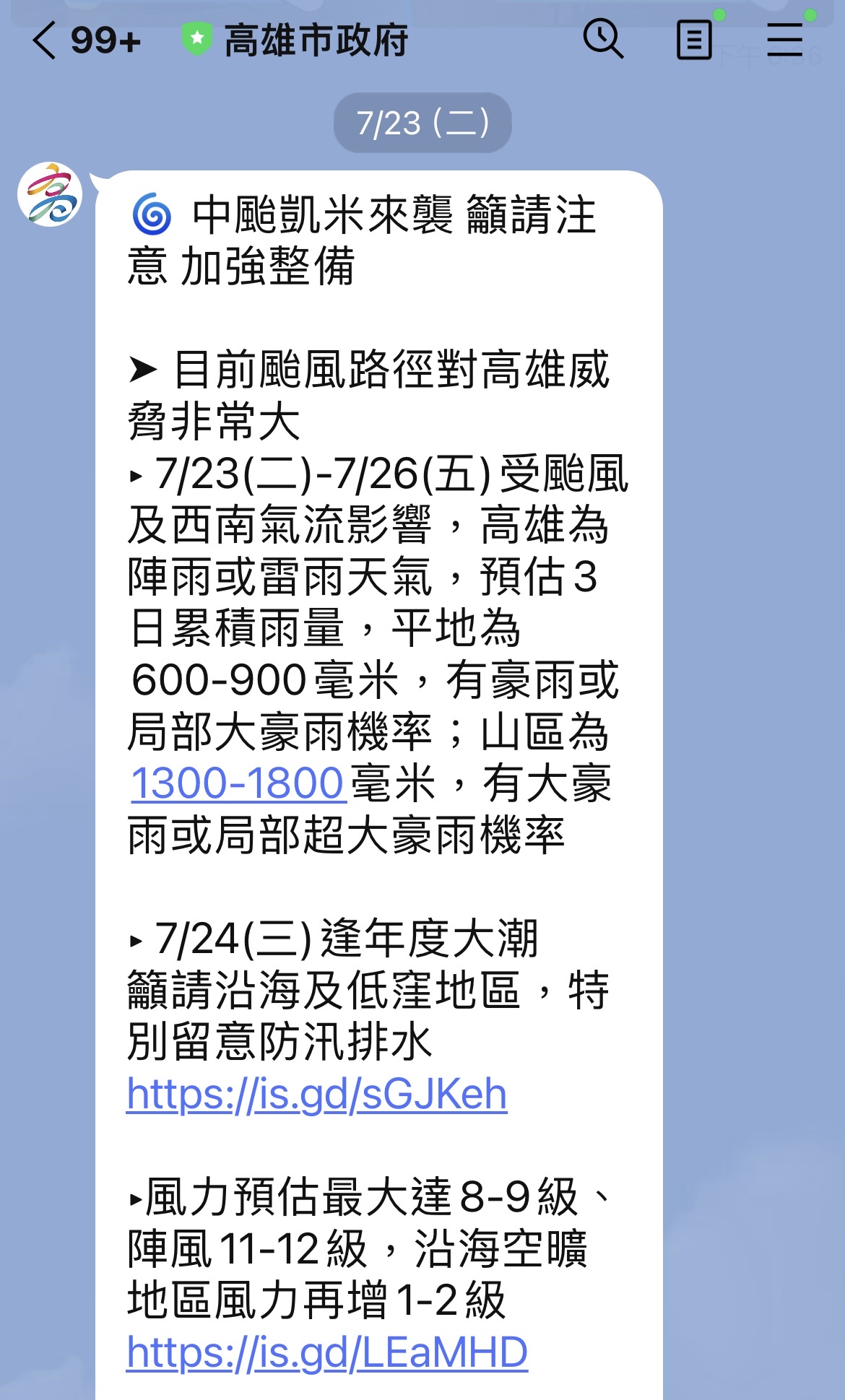The width and height of the screenshot is (845, 1400).
Task: Open the hamburger menu
Action: pos(785,39)
